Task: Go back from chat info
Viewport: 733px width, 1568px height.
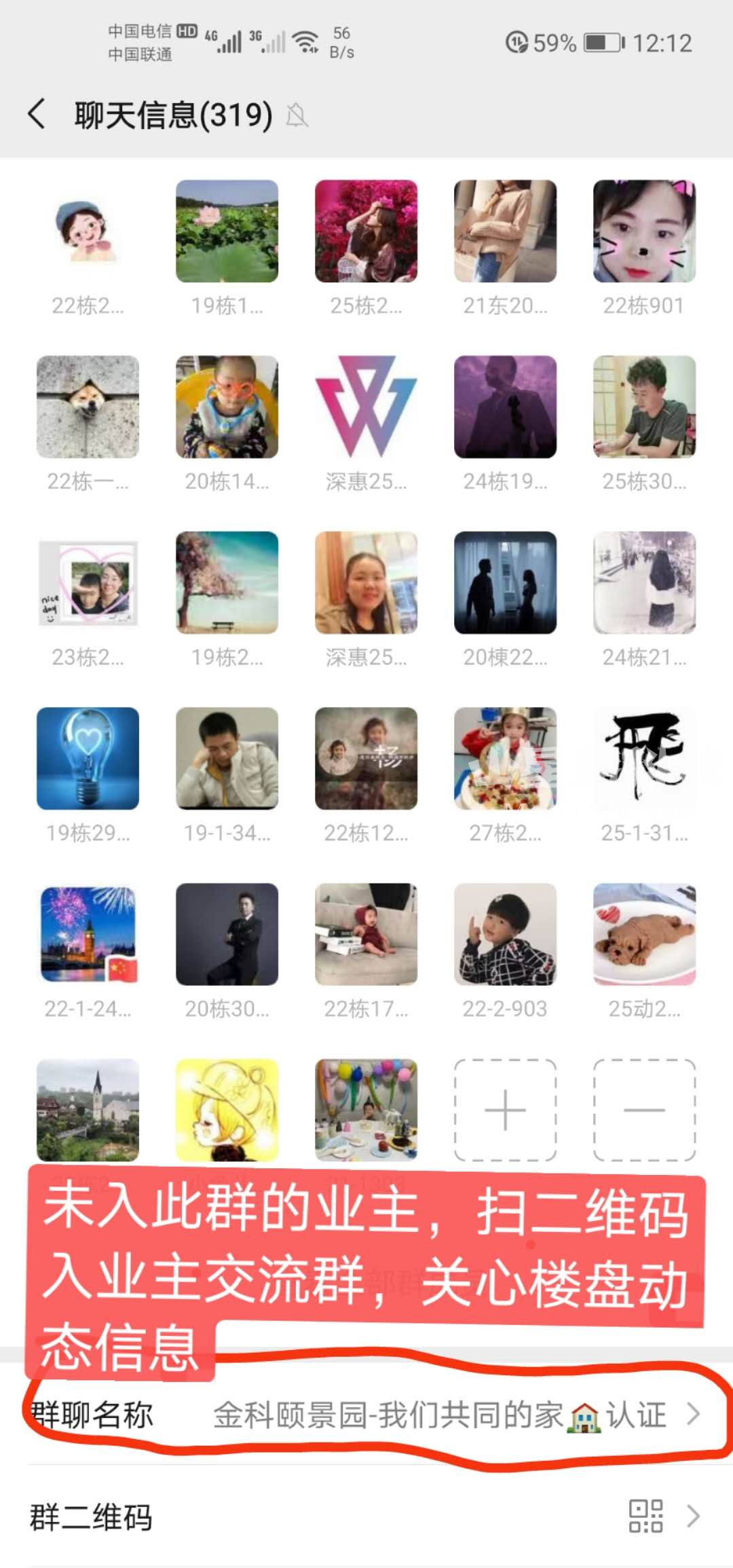Action: [37, 114]
